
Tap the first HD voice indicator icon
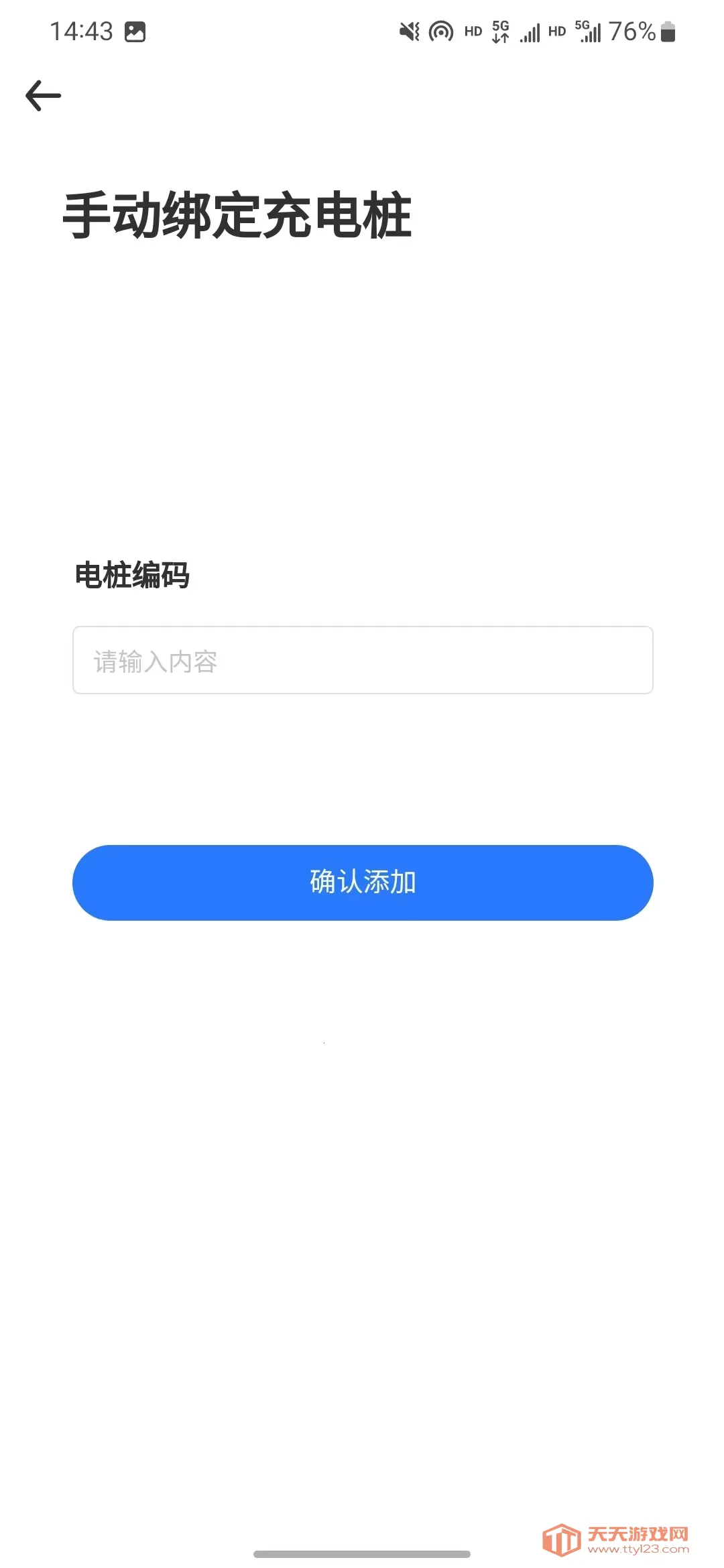pos(472,32)
